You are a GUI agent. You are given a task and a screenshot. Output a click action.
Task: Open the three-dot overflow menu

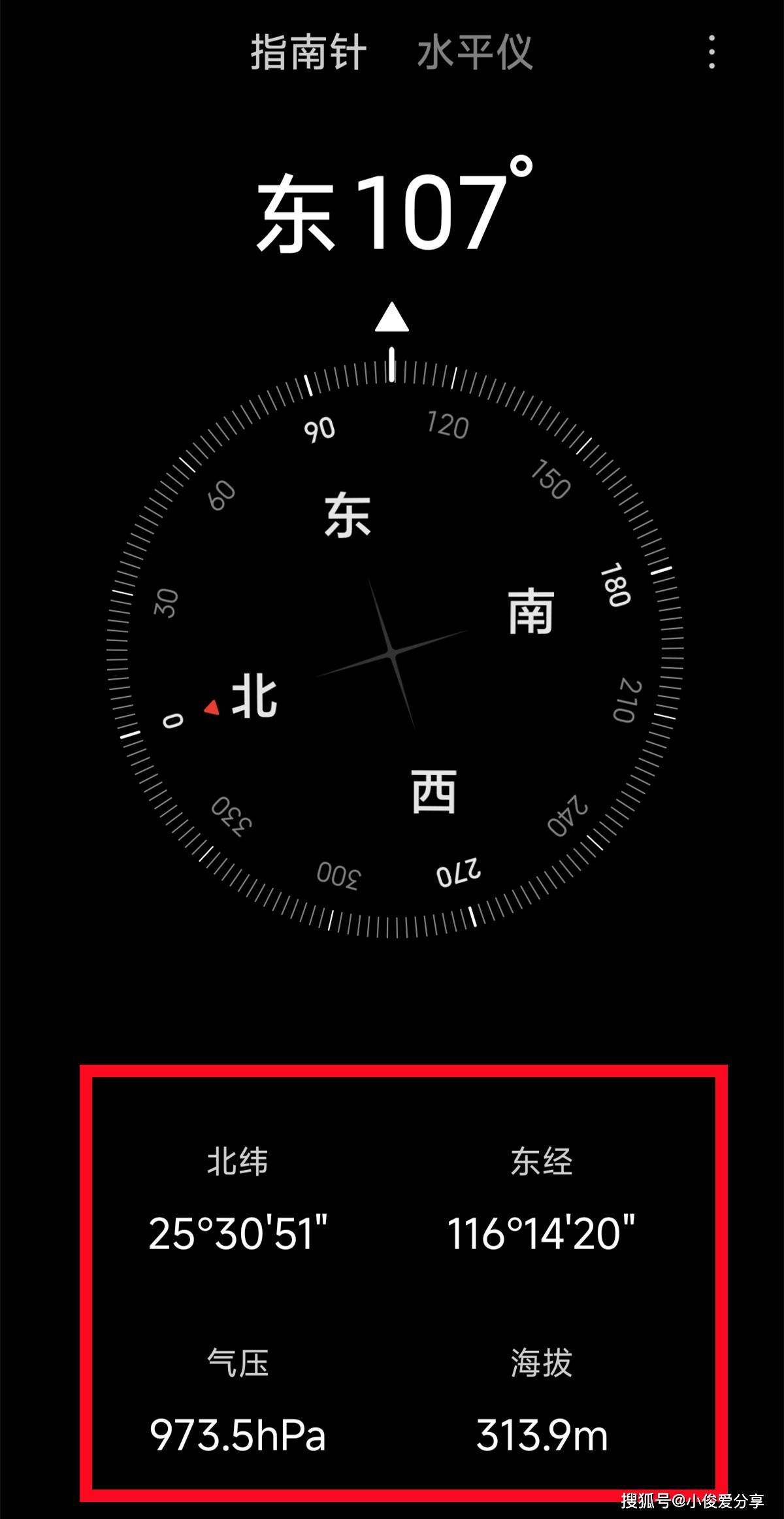711,52
